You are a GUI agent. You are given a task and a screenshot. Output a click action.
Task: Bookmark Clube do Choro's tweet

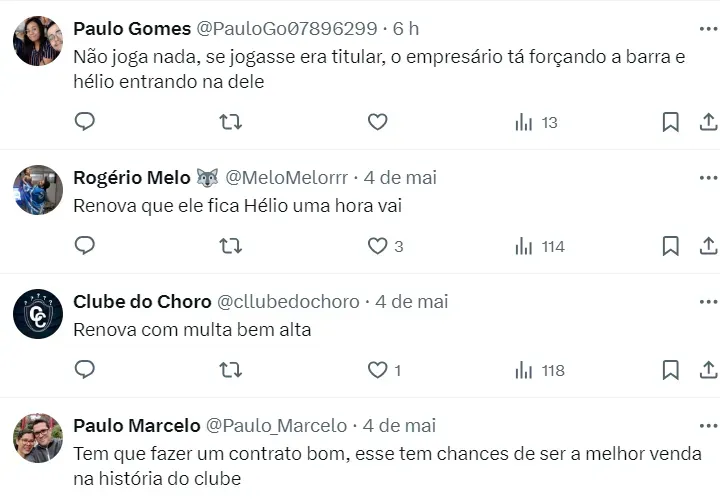point(670,370)
